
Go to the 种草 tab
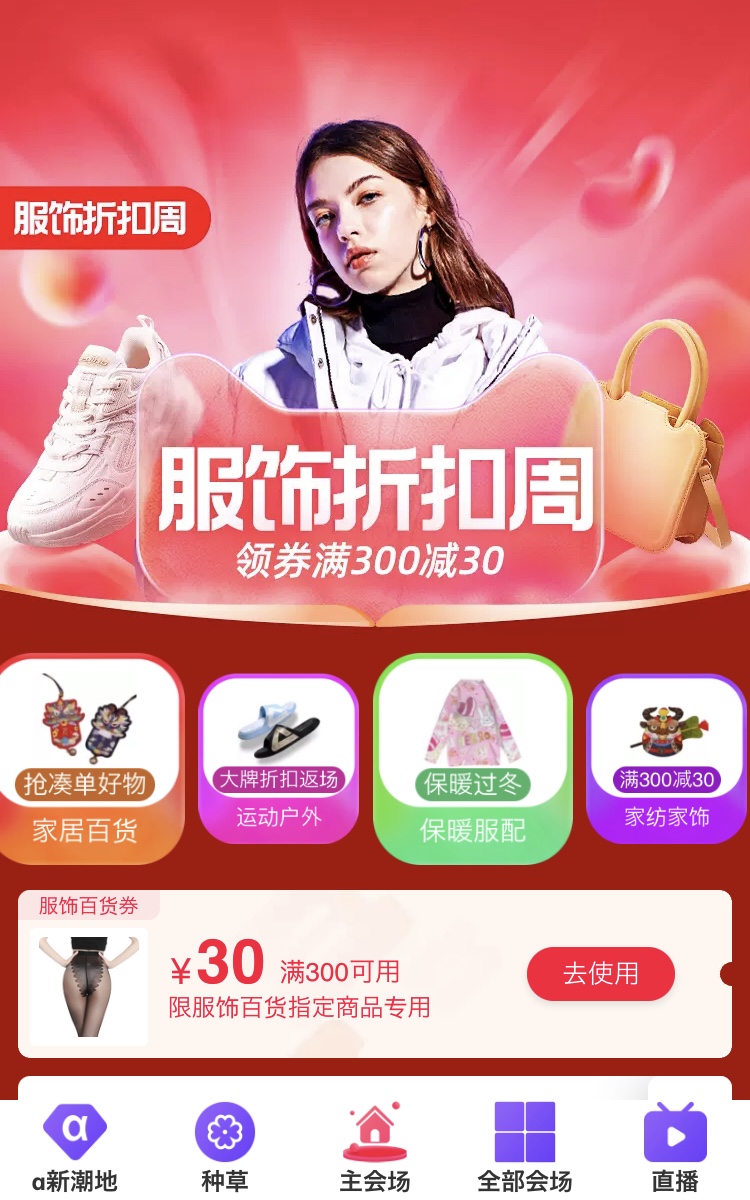coord(225,1148)
